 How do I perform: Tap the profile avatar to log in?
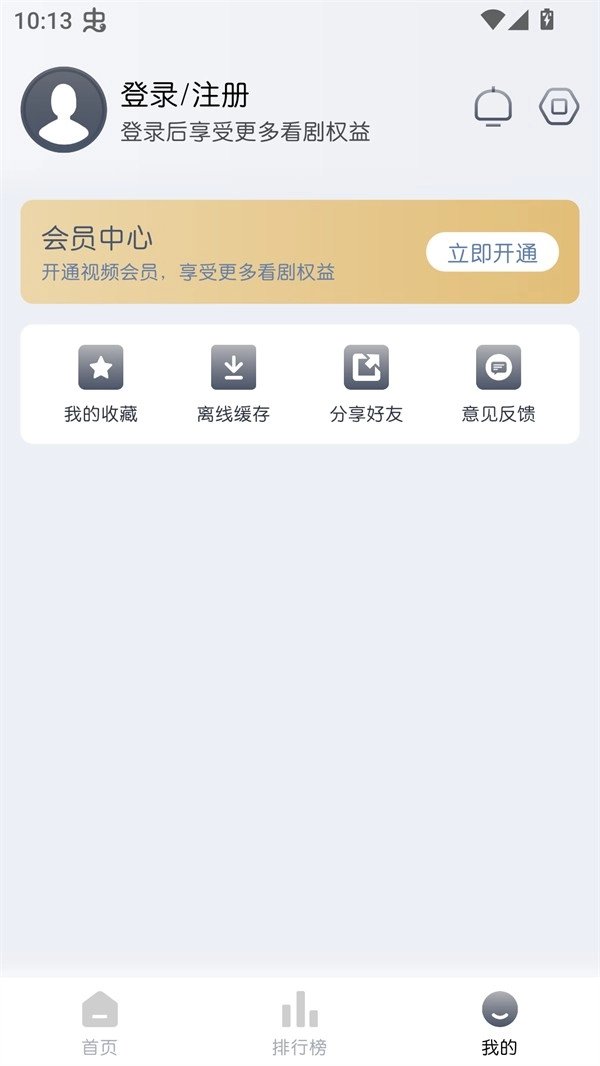tap(63, 110)
